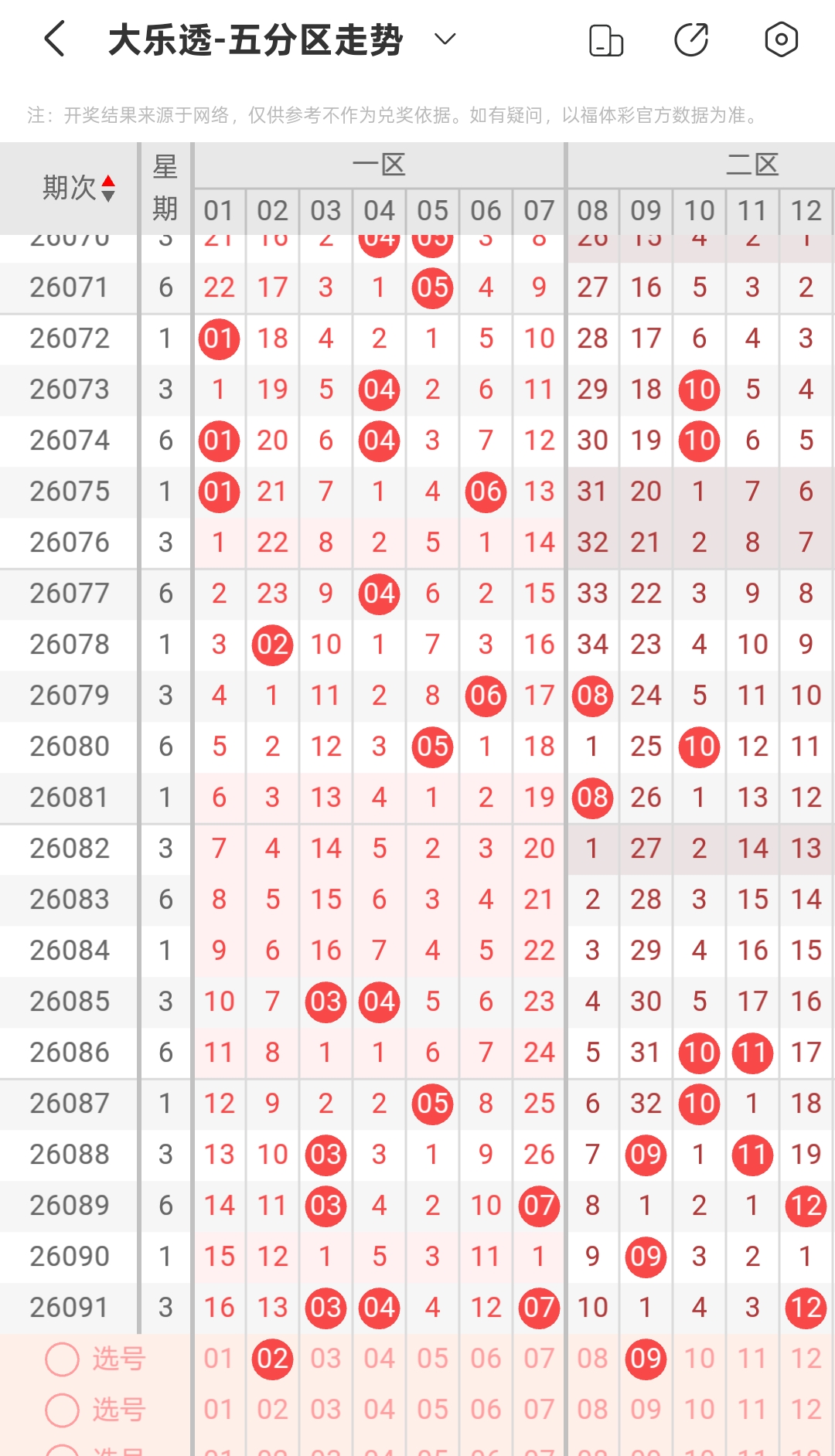This screenshot has height=1456, width=835.
Task: Expand the 大乐透-五分区走势 title dropdown
Action: coord(445,39)
